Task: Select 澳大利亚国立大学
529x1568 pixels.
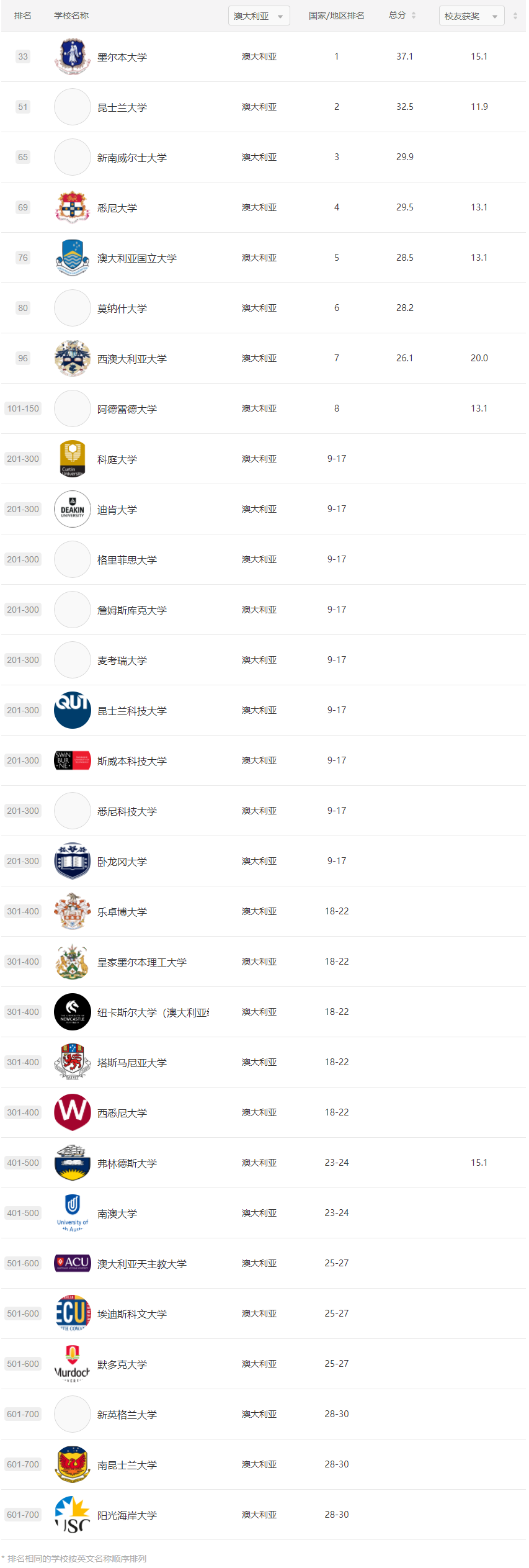Action: (x=137, y=258)
